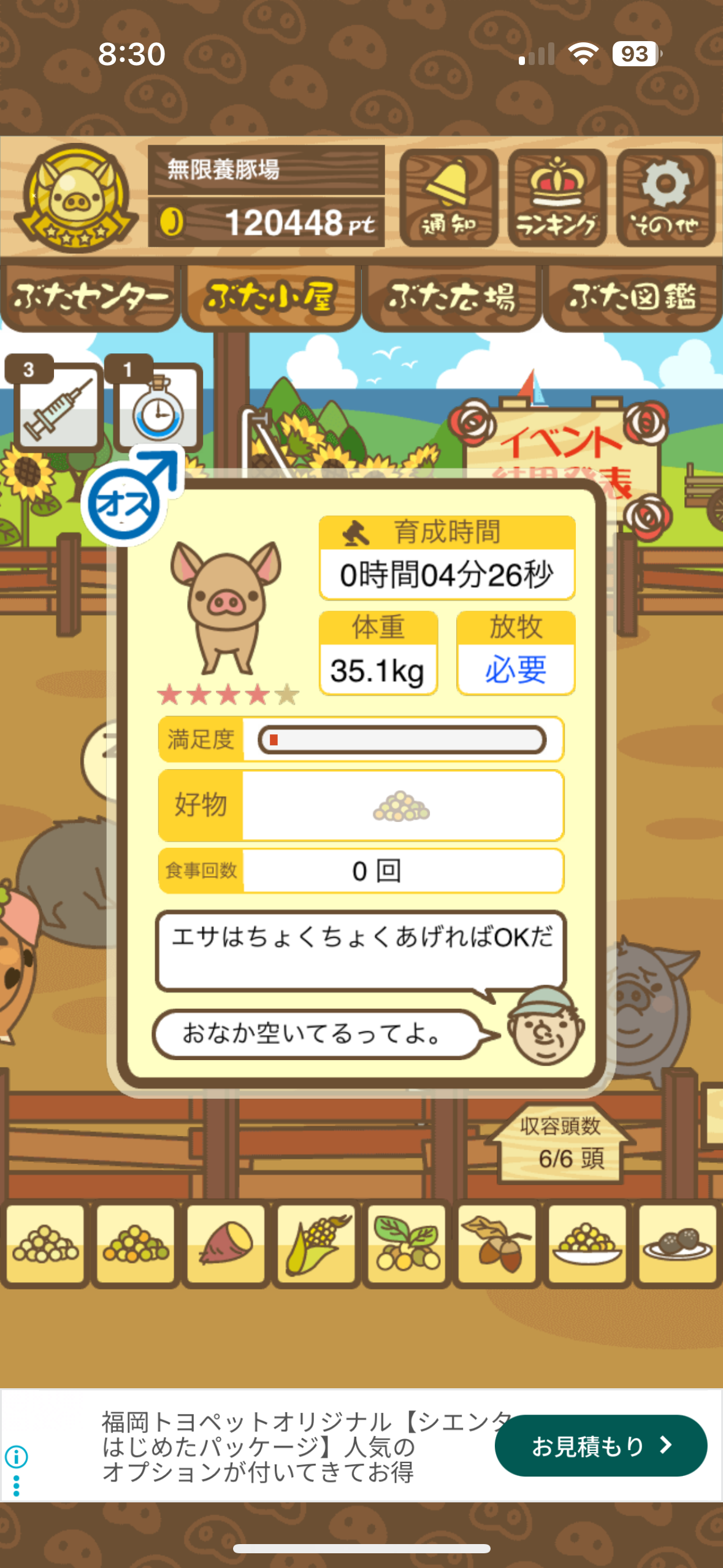Switch to the ぶた小屋 tab
This screenshot has height=1568, width=723.
270,298
